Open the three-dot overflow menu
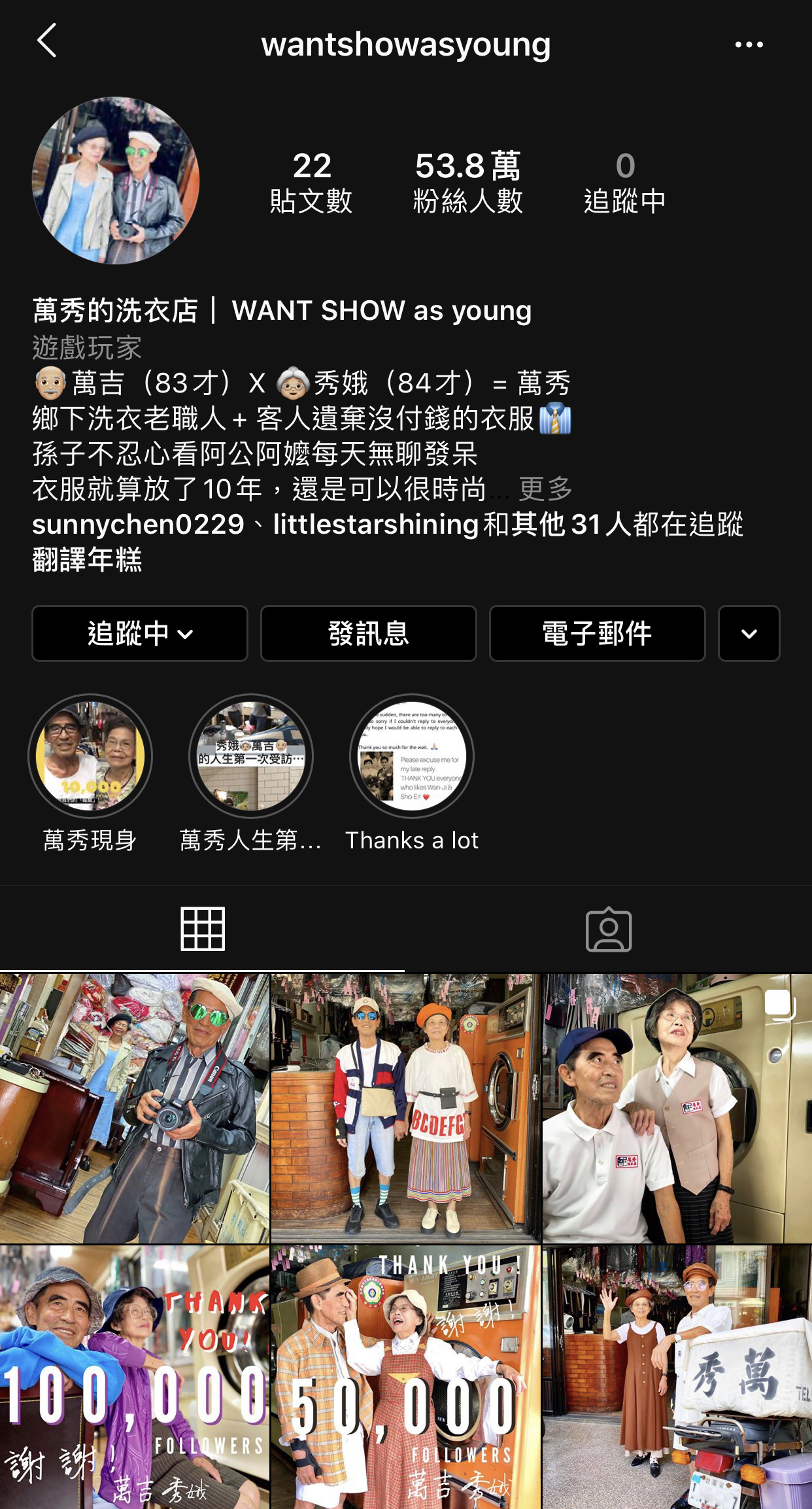This screenshot has width=812, height=1509. 749,44
